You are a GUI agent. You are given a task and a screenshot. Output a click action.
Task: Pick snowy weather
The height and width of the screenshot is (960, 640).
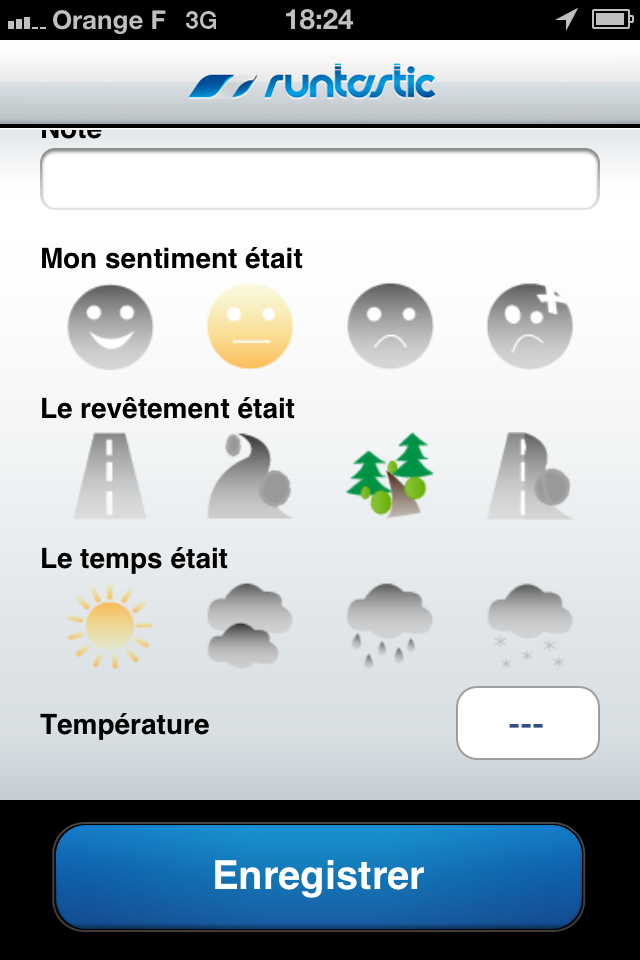click(530, 626)
